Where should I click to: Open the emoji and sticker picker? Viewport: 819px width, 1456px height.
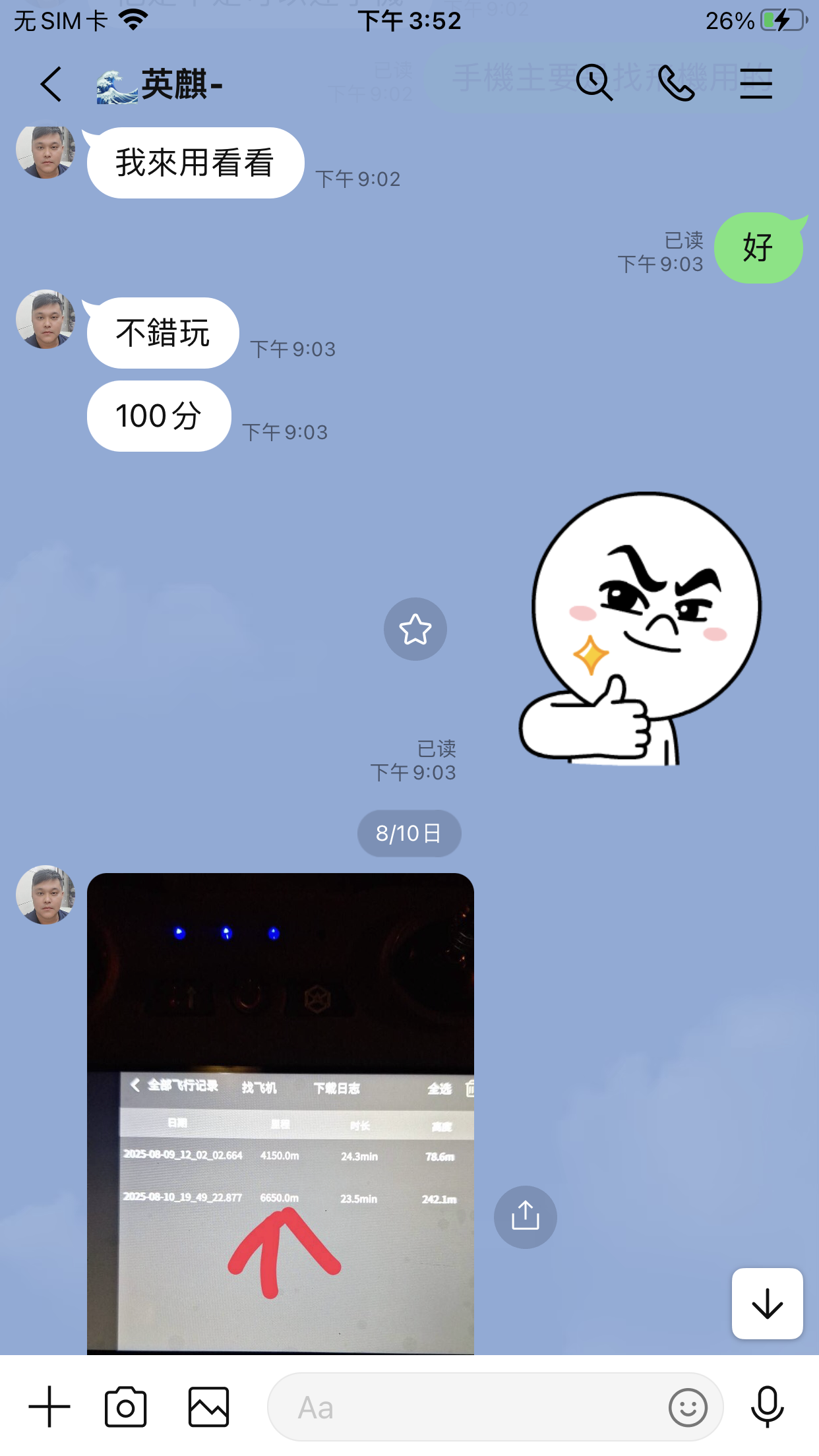(x=688, y=1407)
